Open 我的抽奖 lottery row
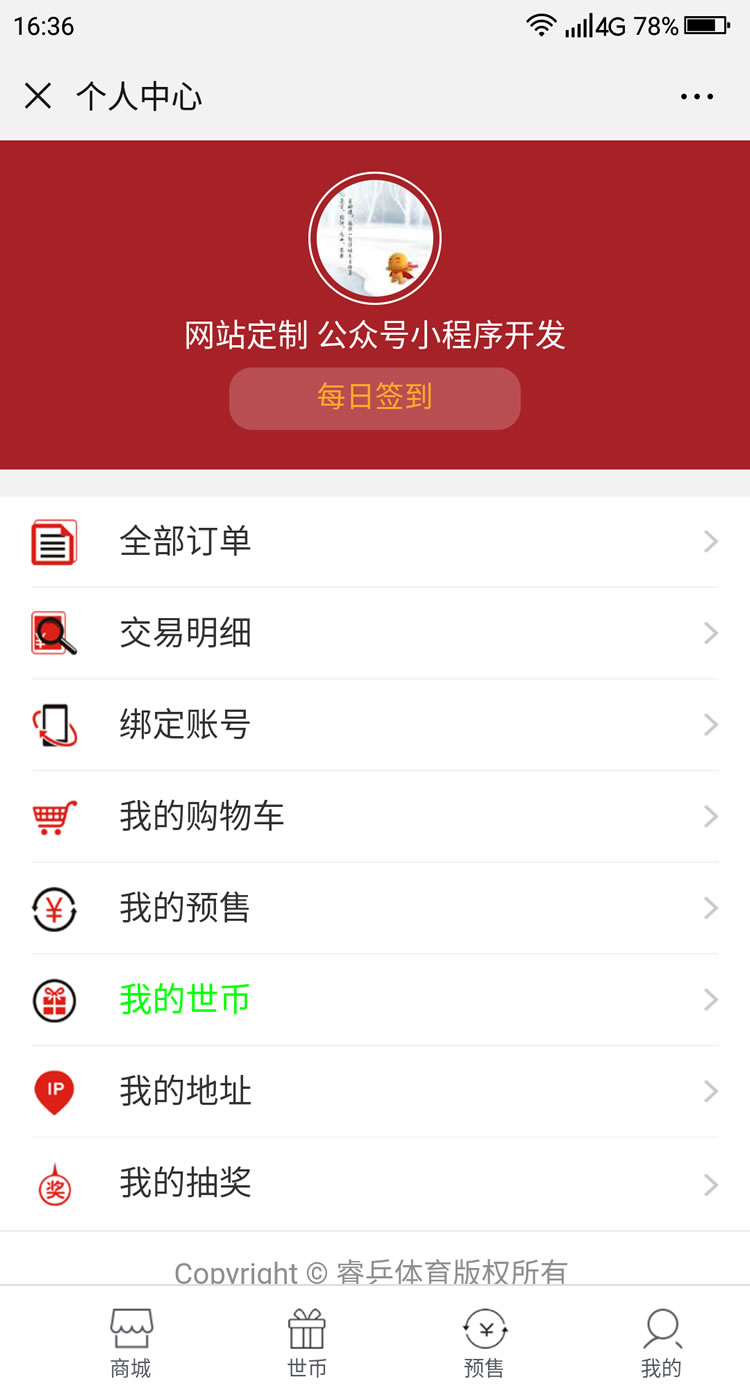The width and height of the screenshot is (750, 1400). click(x=375, y=1184)
